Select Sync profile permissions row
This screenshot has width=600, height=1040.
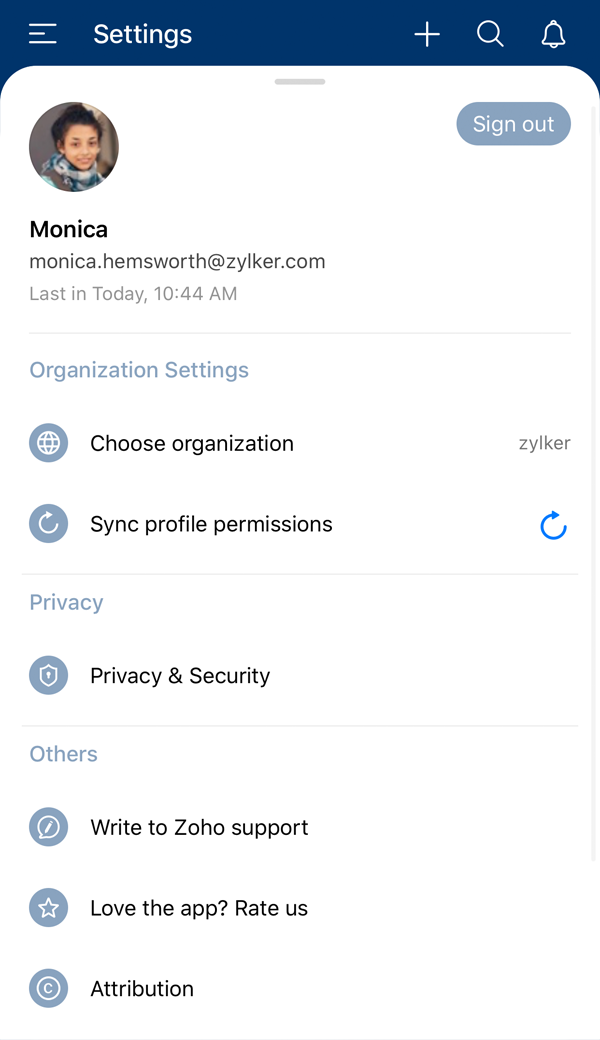211,524
